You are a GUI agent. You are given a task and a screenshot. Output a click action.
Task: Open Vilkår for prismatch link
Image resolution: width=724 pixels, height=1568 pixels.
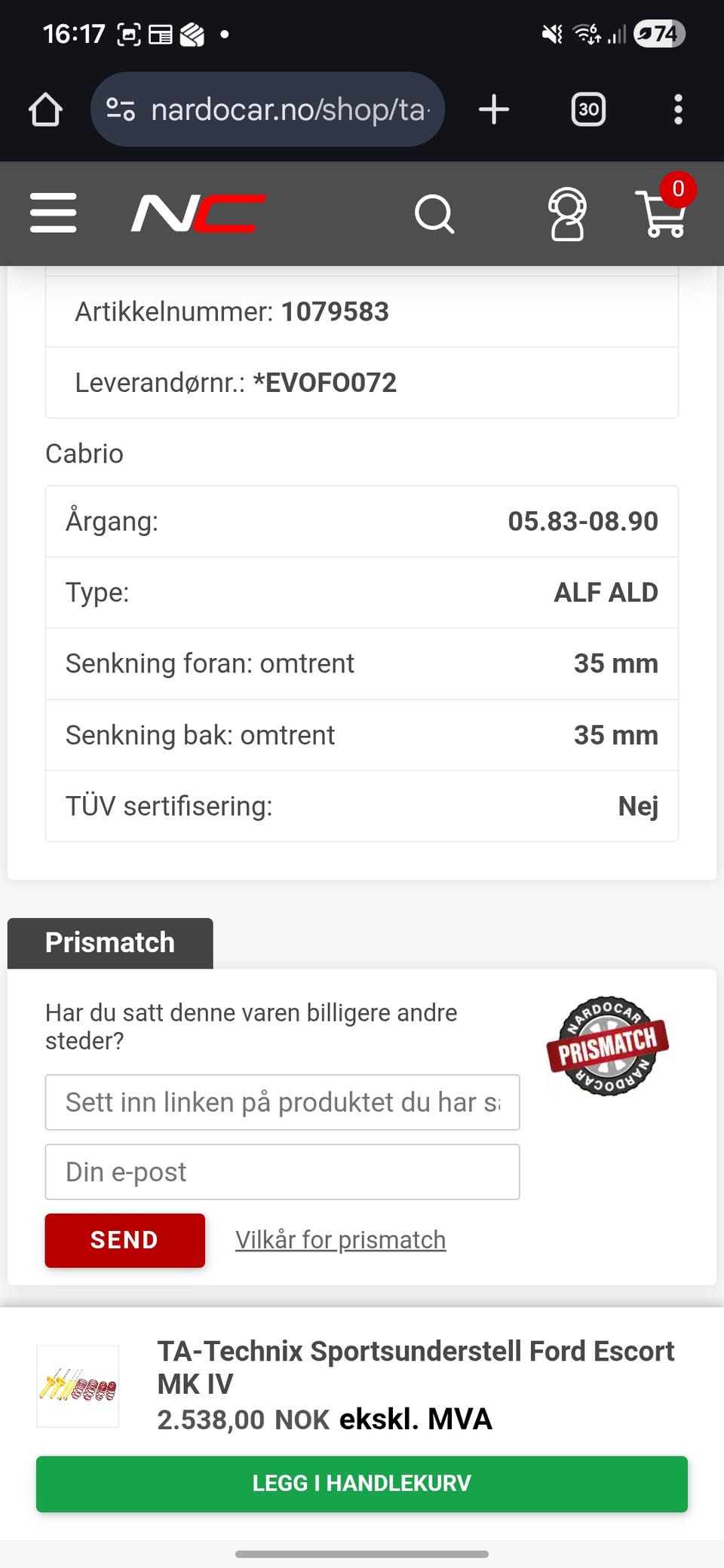(x=340, y=1239)
